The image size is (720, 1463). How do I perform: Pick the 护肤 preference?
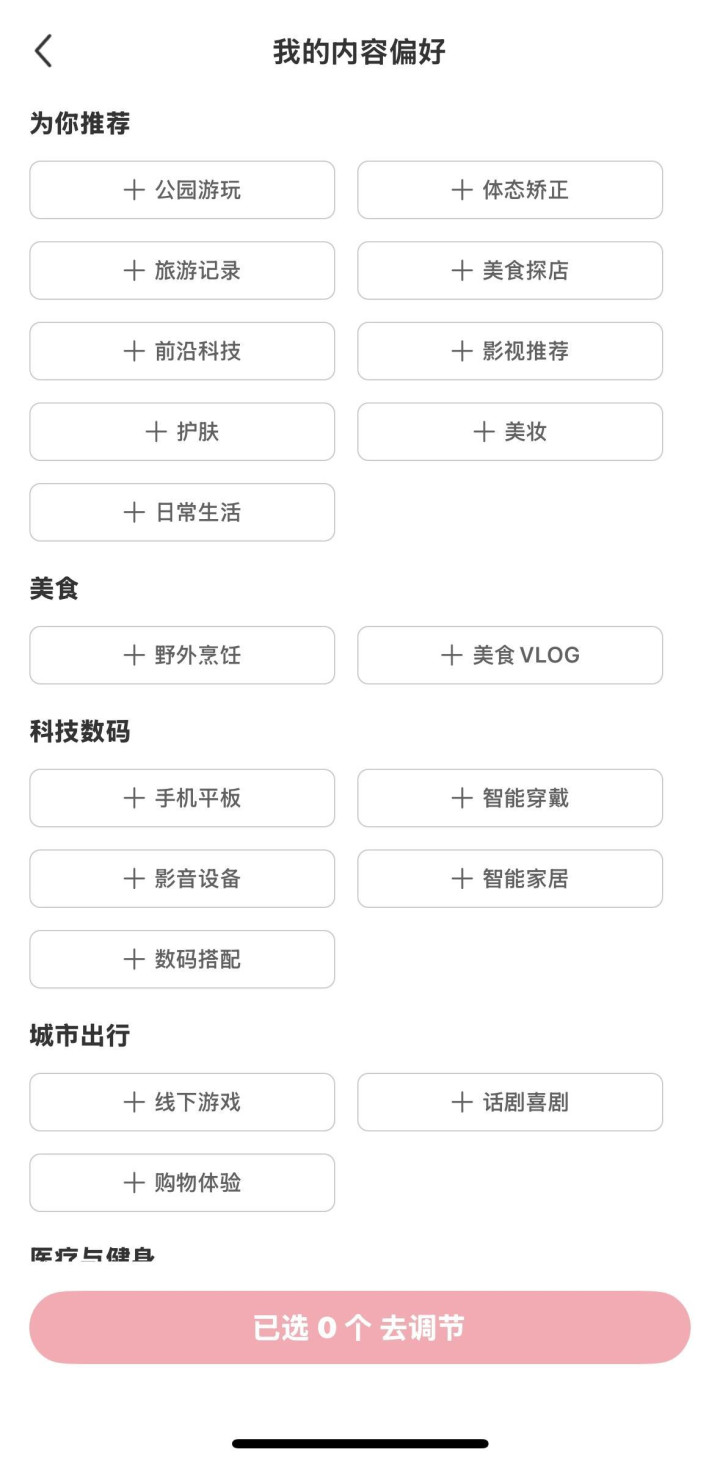tap(182, 432)
